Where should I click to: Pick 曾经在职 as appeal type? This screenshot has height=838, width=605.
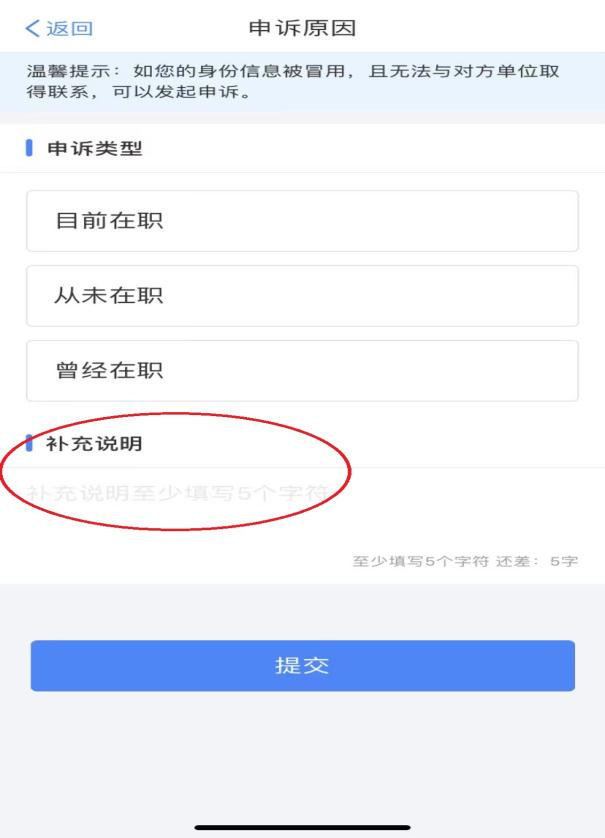[302, 371]
